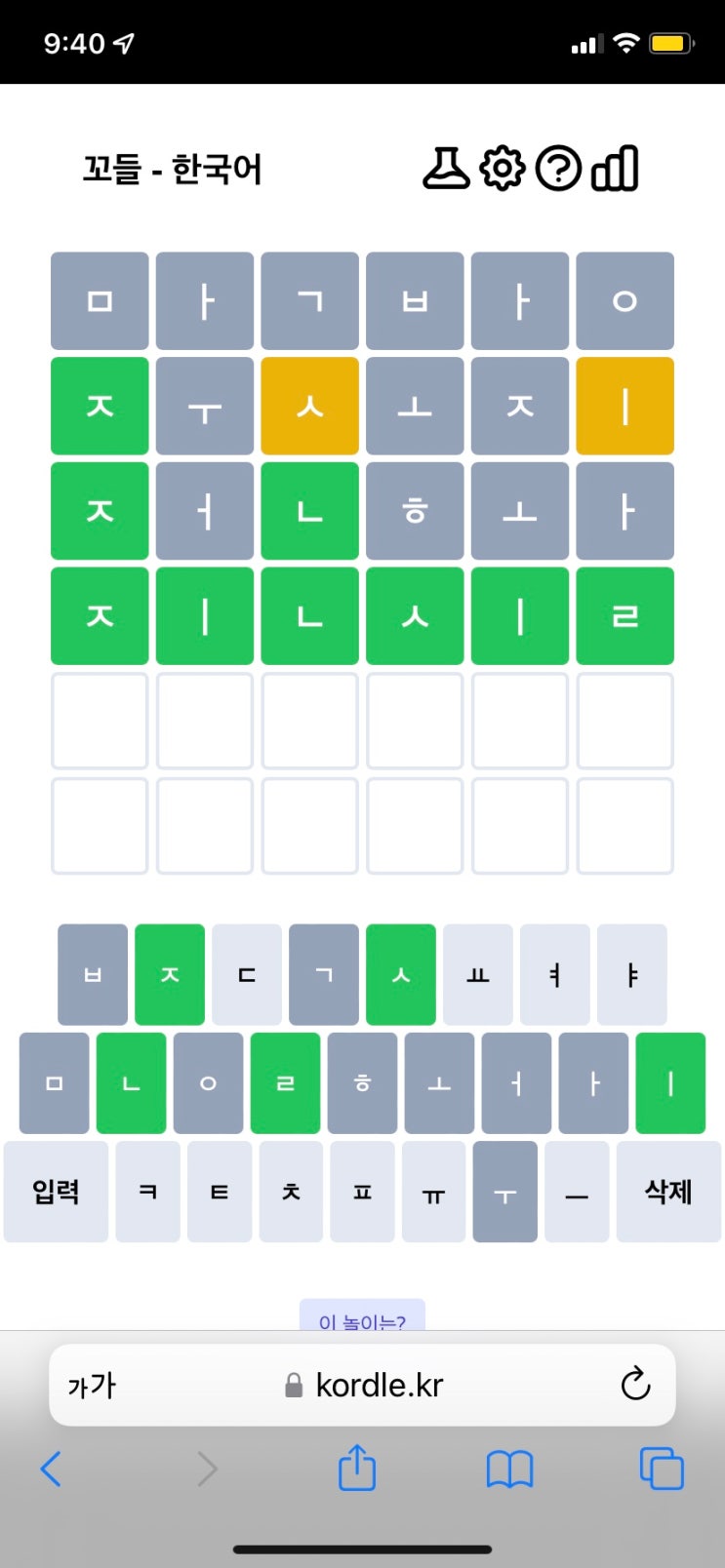Type the ㅋ key
Image resolution: width=725 pixels, height=1568 pixels.
[x=148, y=1192]
